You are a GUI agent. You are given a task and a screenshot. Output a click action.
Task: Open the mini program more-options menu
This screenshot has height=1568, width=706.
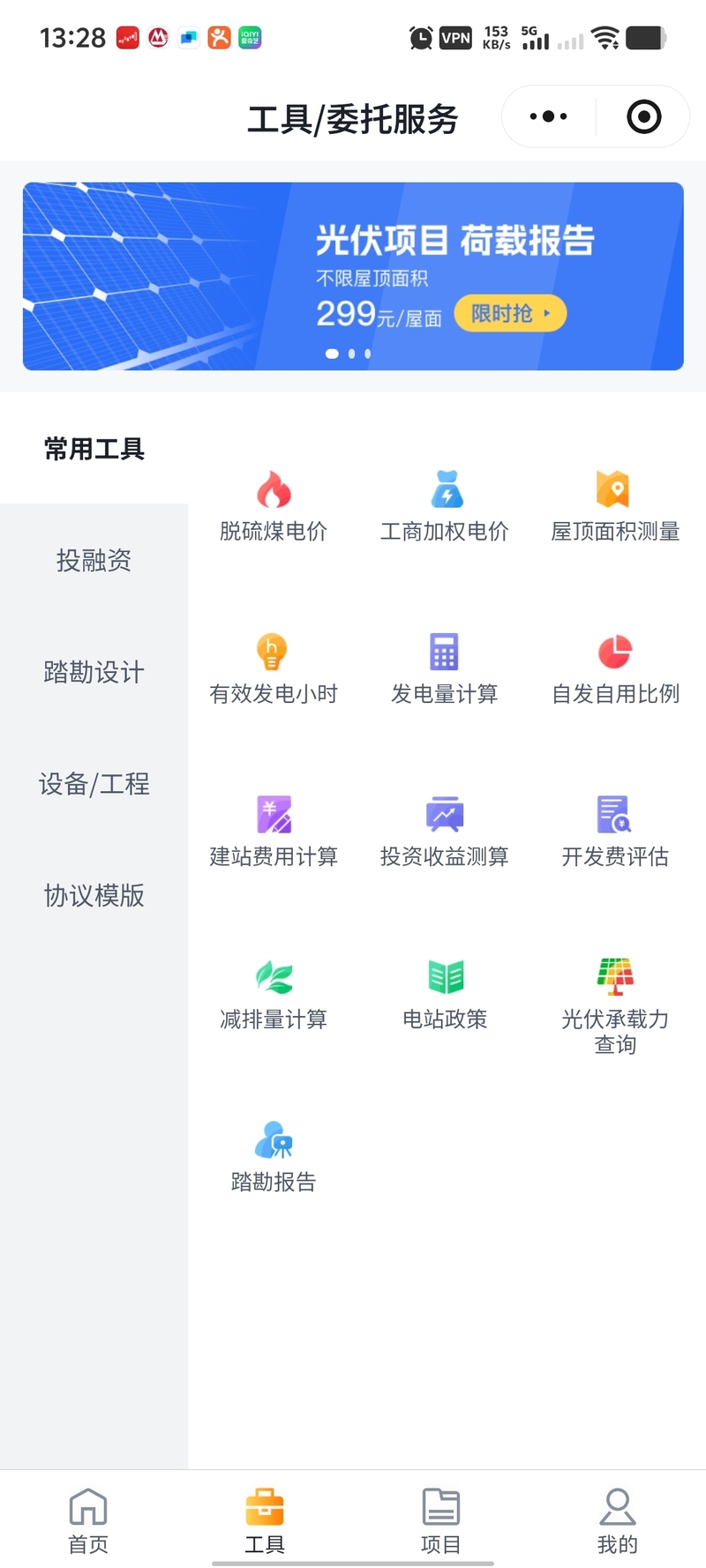[548, 116]
